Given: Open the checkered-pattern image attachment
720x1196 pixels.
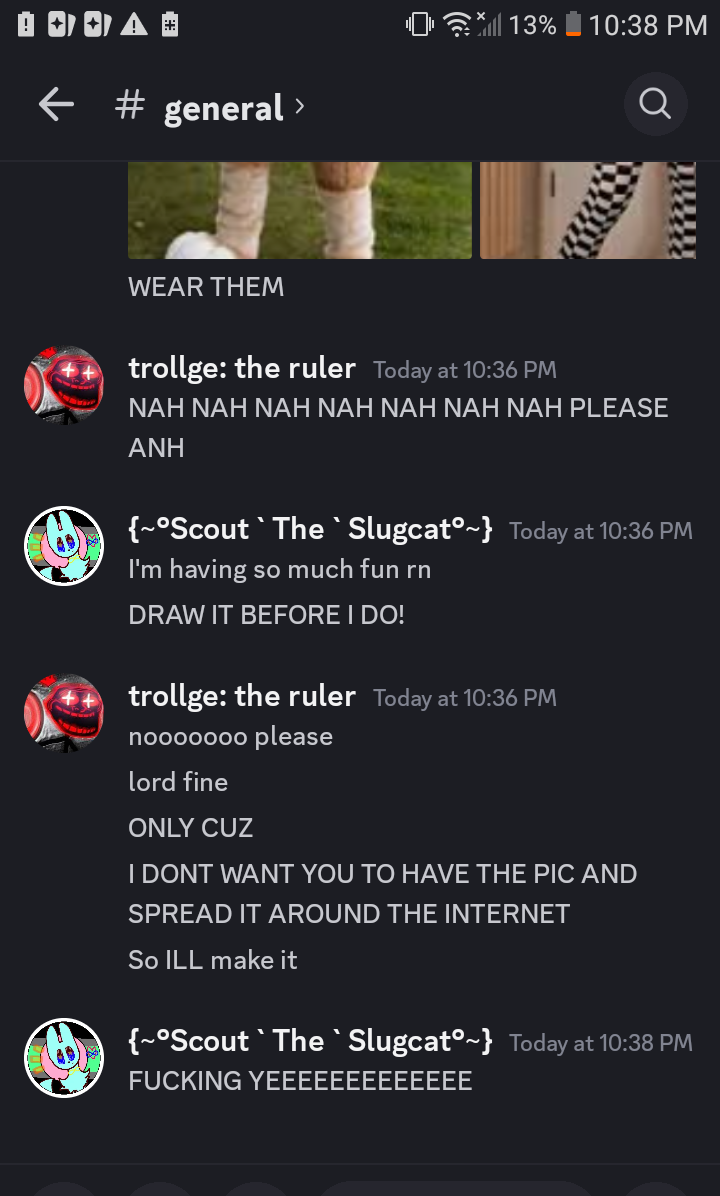Looking at the screenshot, I should click(588, 210).
